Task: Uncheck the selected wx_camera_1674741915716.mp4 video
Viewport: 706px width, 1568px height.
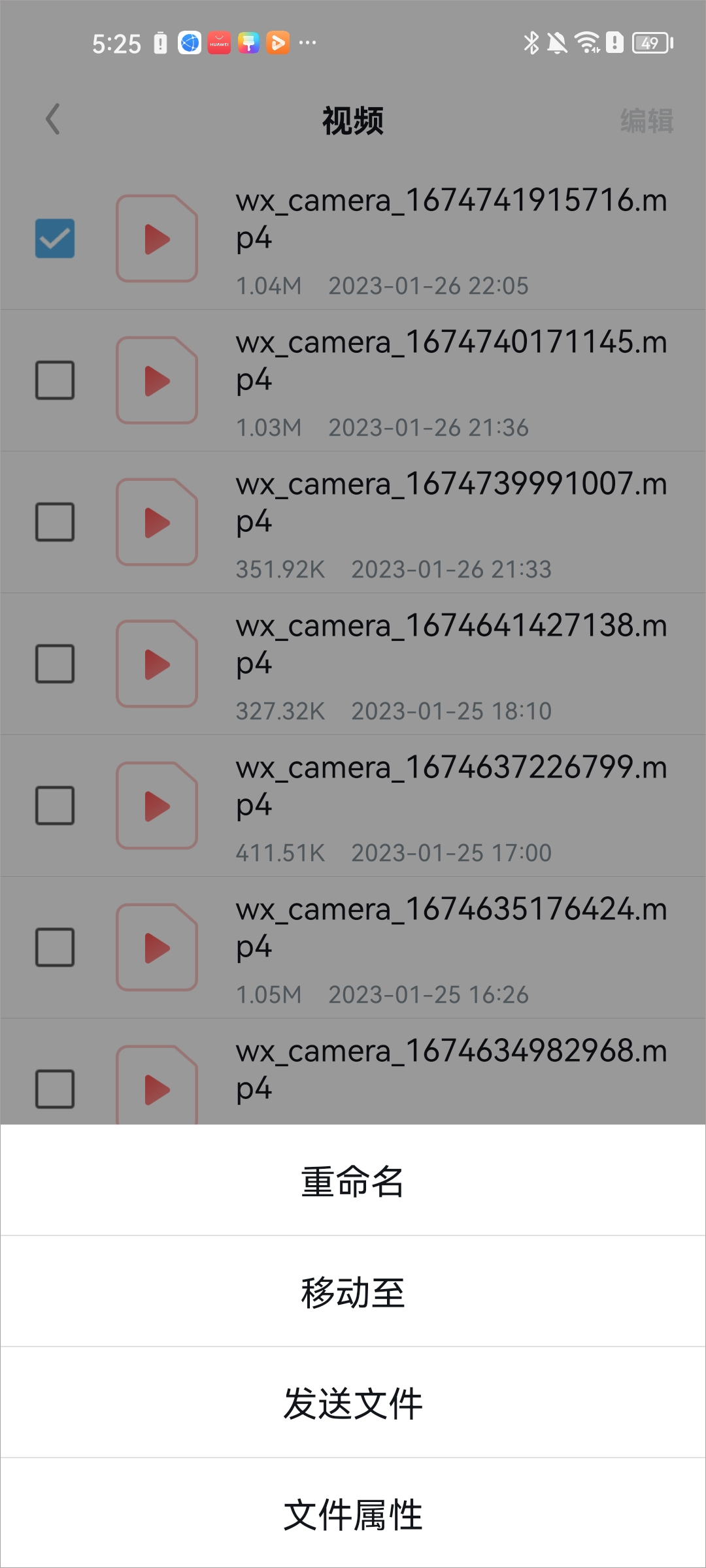Action: pyautogui.click(x=56, y=239)
